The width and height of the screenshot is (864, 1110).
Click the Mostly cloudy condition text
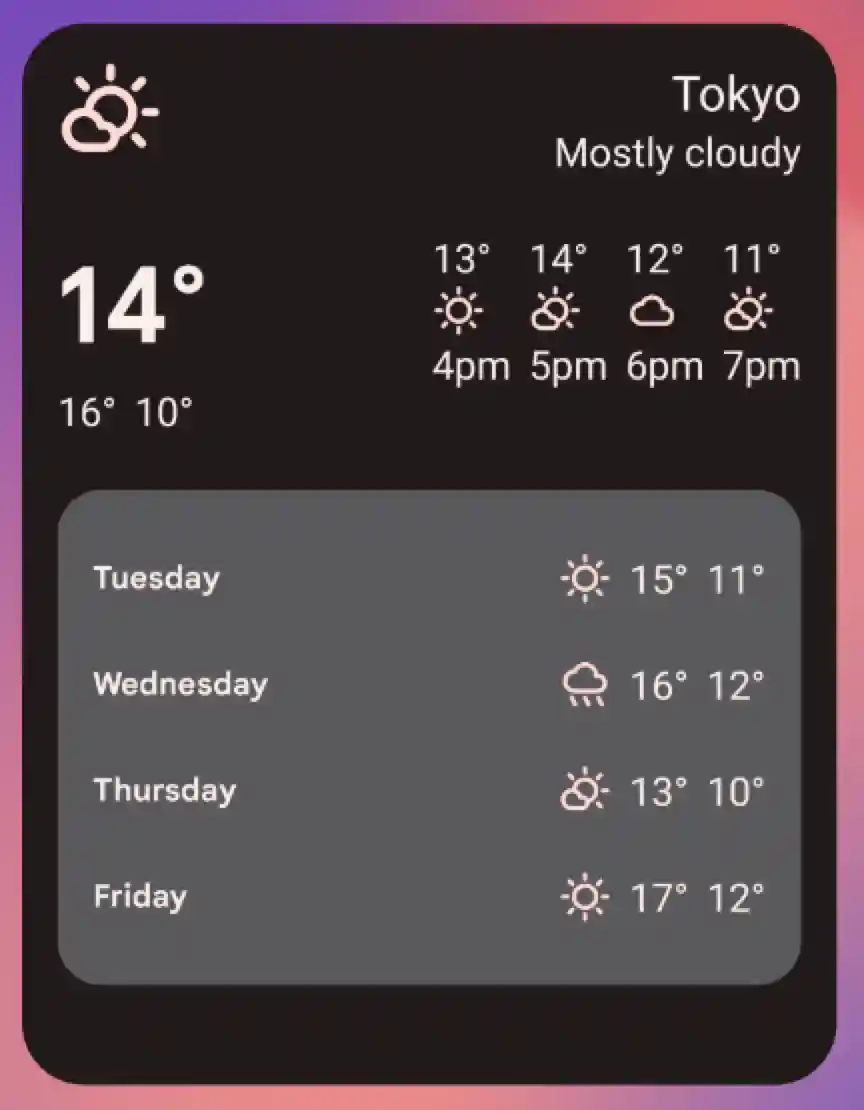(x=679, y=153)
